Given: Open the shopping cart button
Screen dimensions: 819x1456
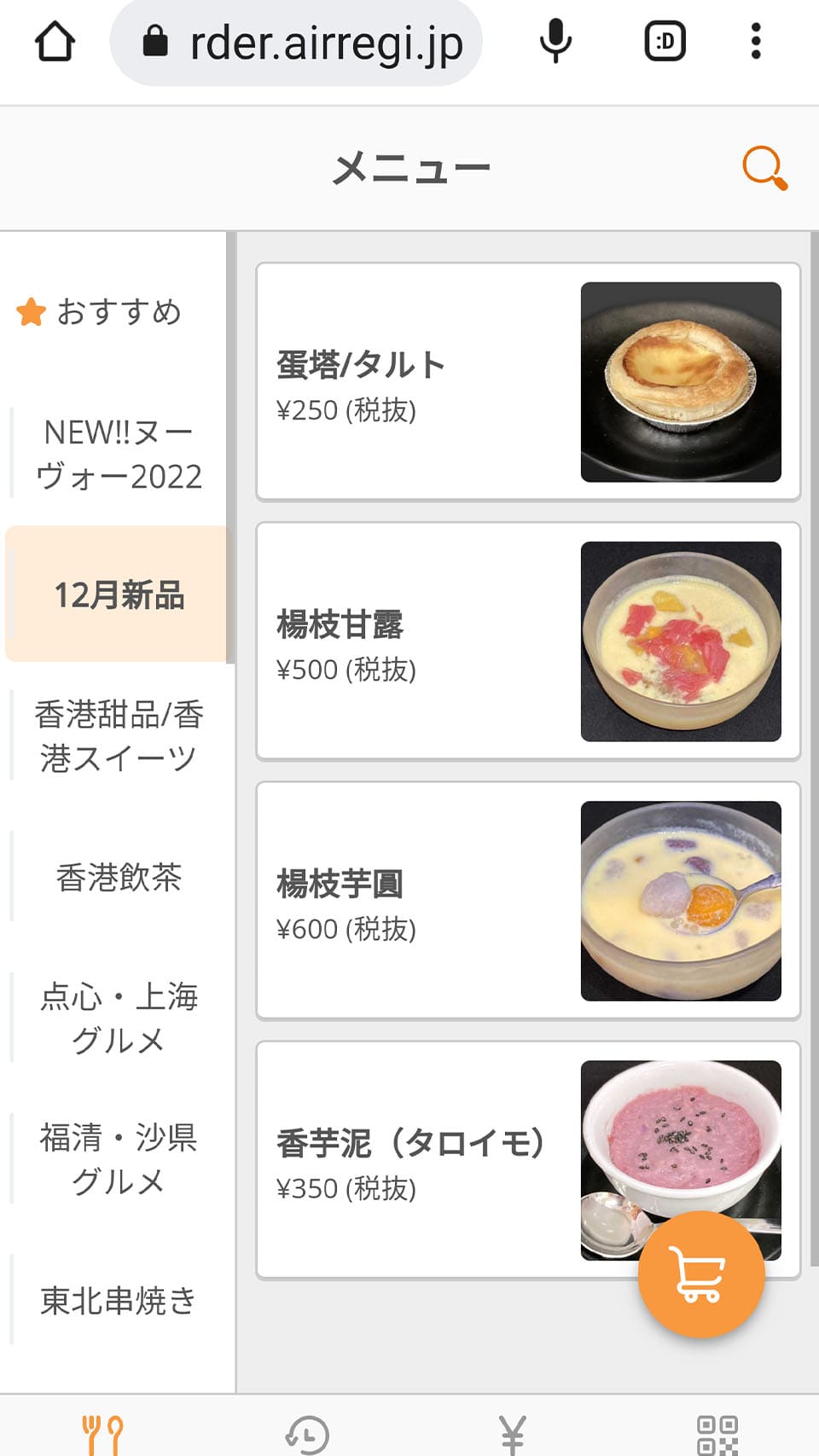Looking at the screenshot, I should [700, 1273].
